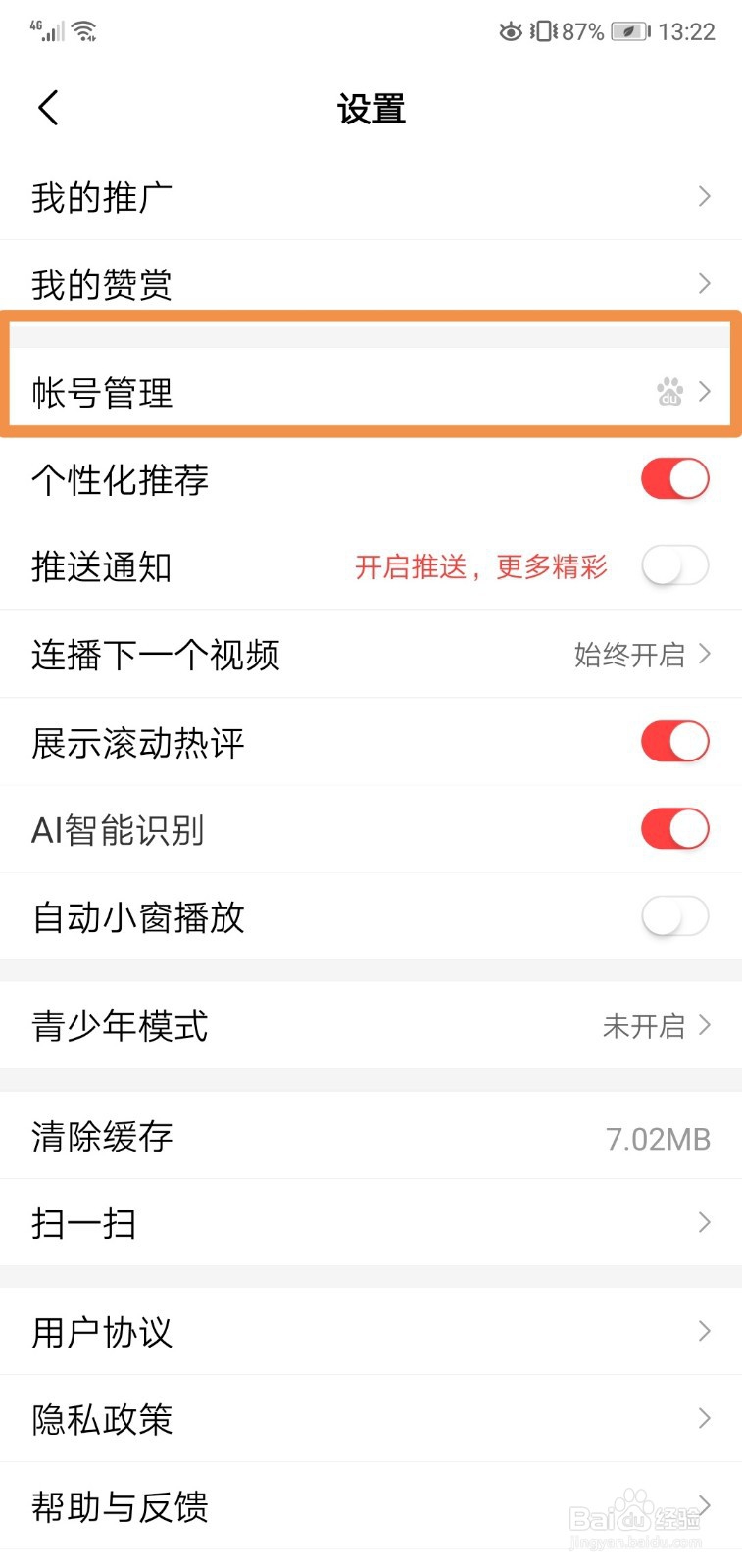This screenshot has height=1568, width=742.
Task: Tap the vibrate mode icon near the battery
Action: (x=542, y=30)
